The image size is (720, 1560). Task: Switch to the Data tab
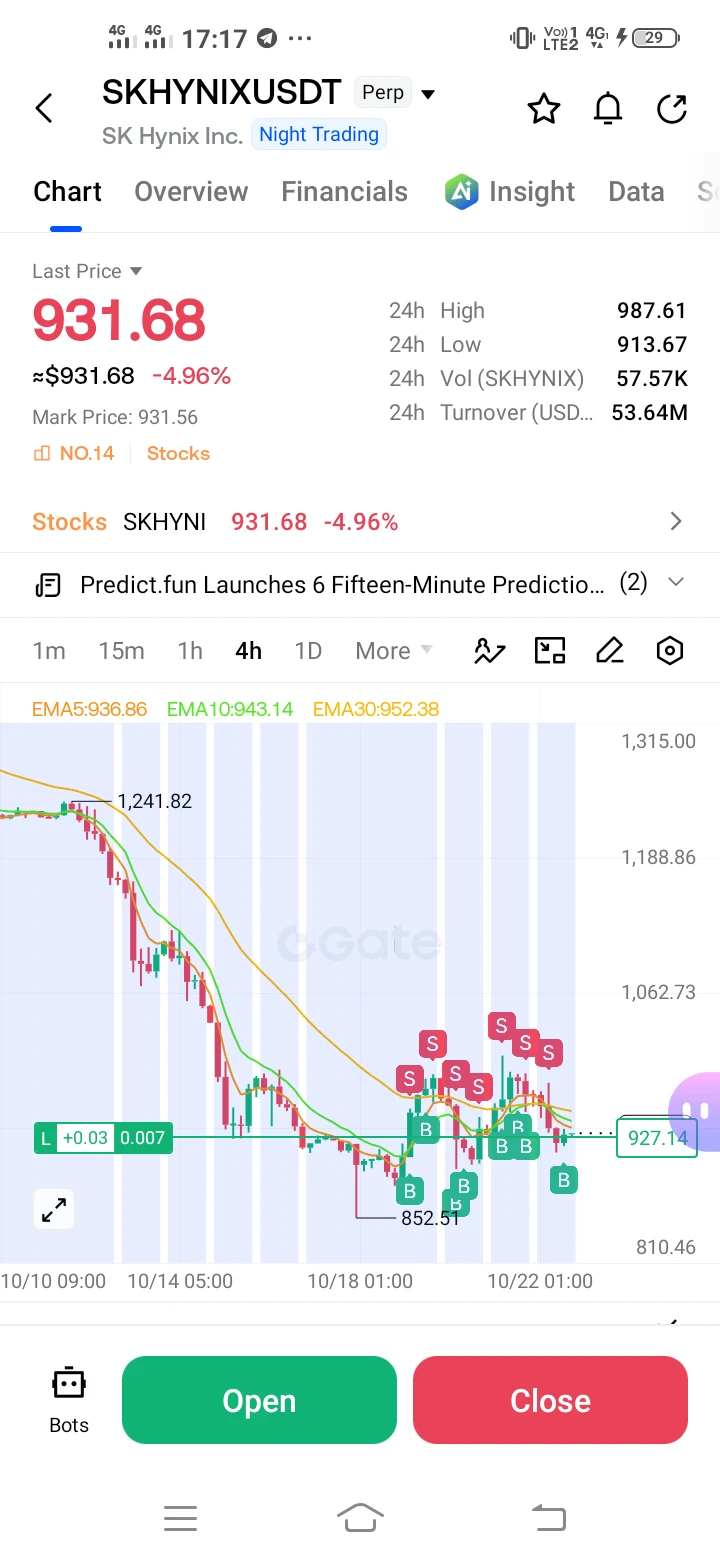click(x=636, y=192)
